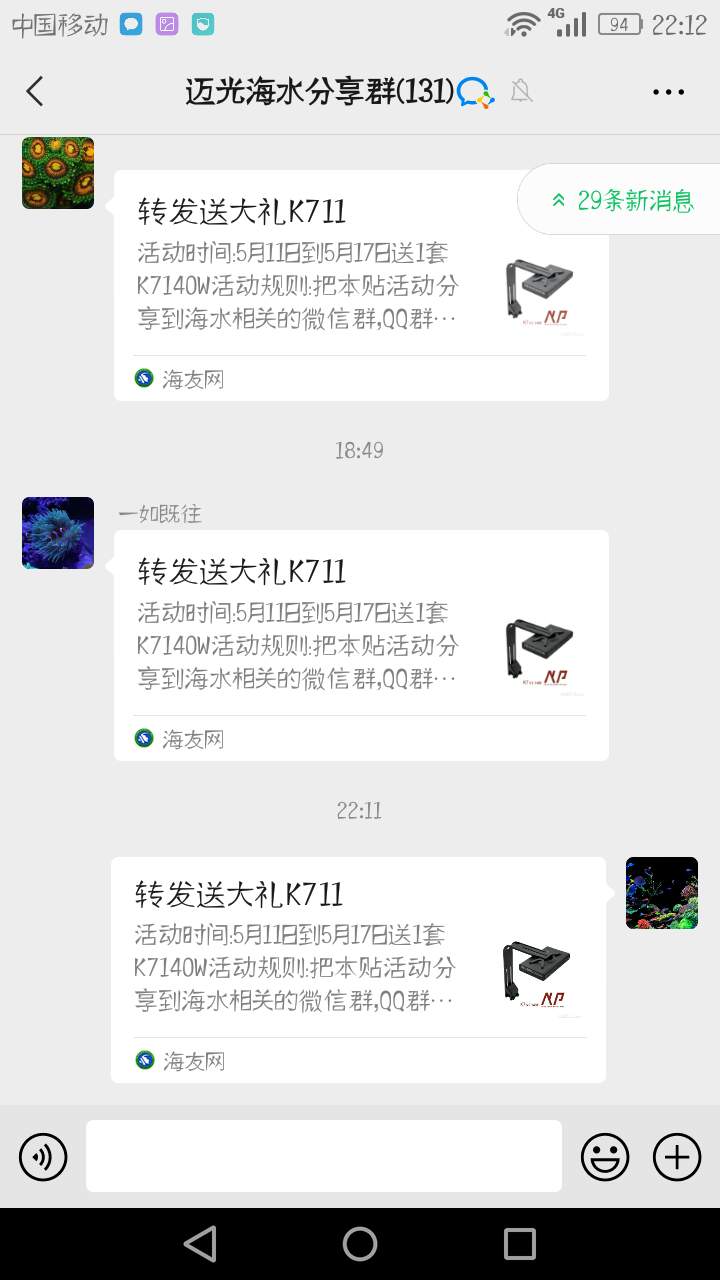Open the group chat overflow menu

[x=668, y=92]
